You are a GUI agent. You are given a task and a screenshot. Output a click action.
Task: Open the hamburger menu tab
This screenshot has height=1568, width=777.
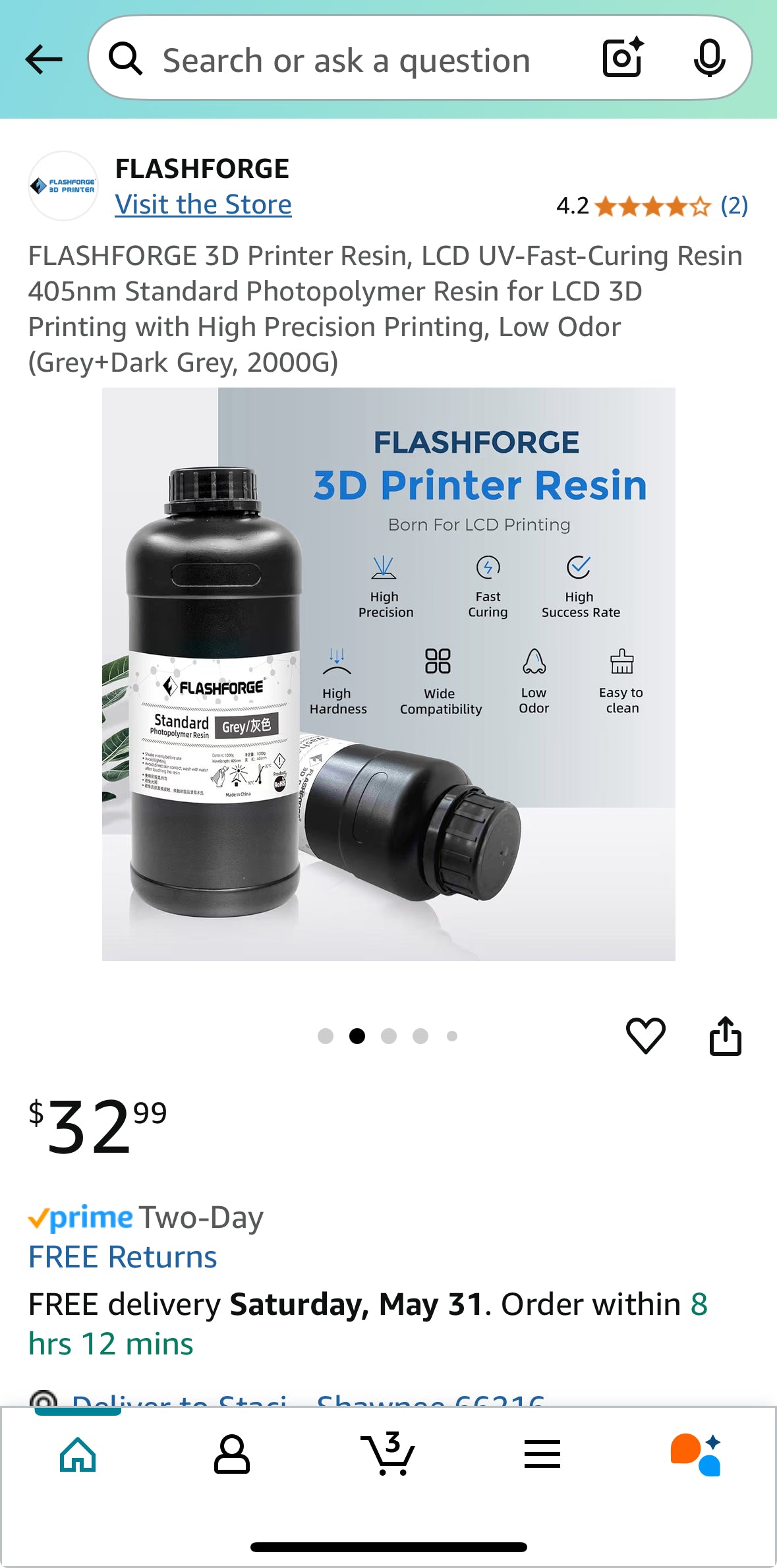(x=542, y=1454)
